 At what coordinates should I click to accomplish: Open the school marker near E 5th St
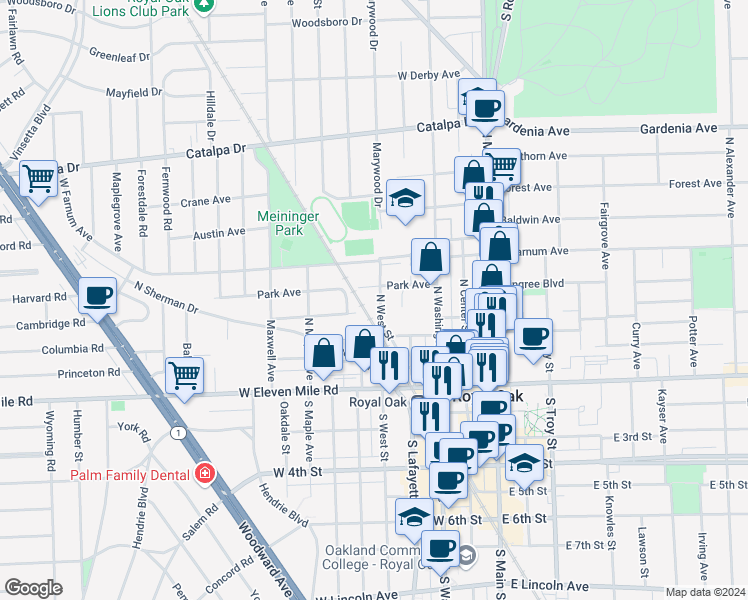pos(524,463)
